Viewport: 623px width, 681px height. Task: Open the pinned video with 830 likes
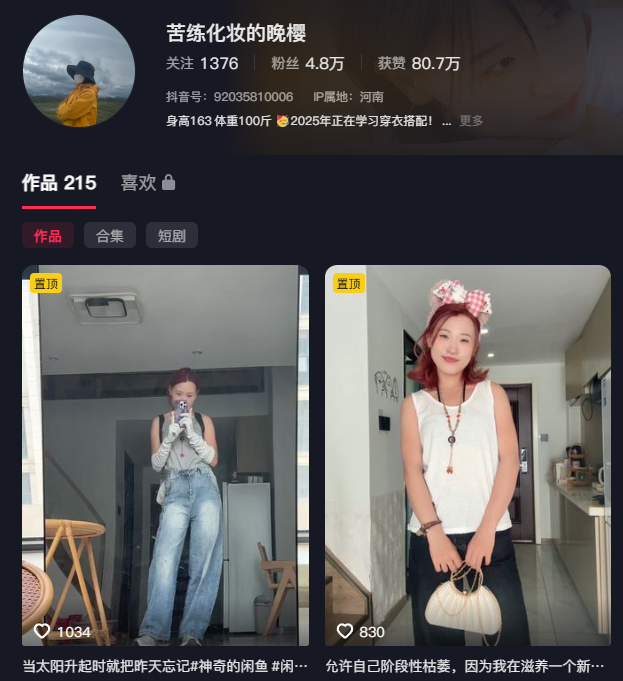467,455
